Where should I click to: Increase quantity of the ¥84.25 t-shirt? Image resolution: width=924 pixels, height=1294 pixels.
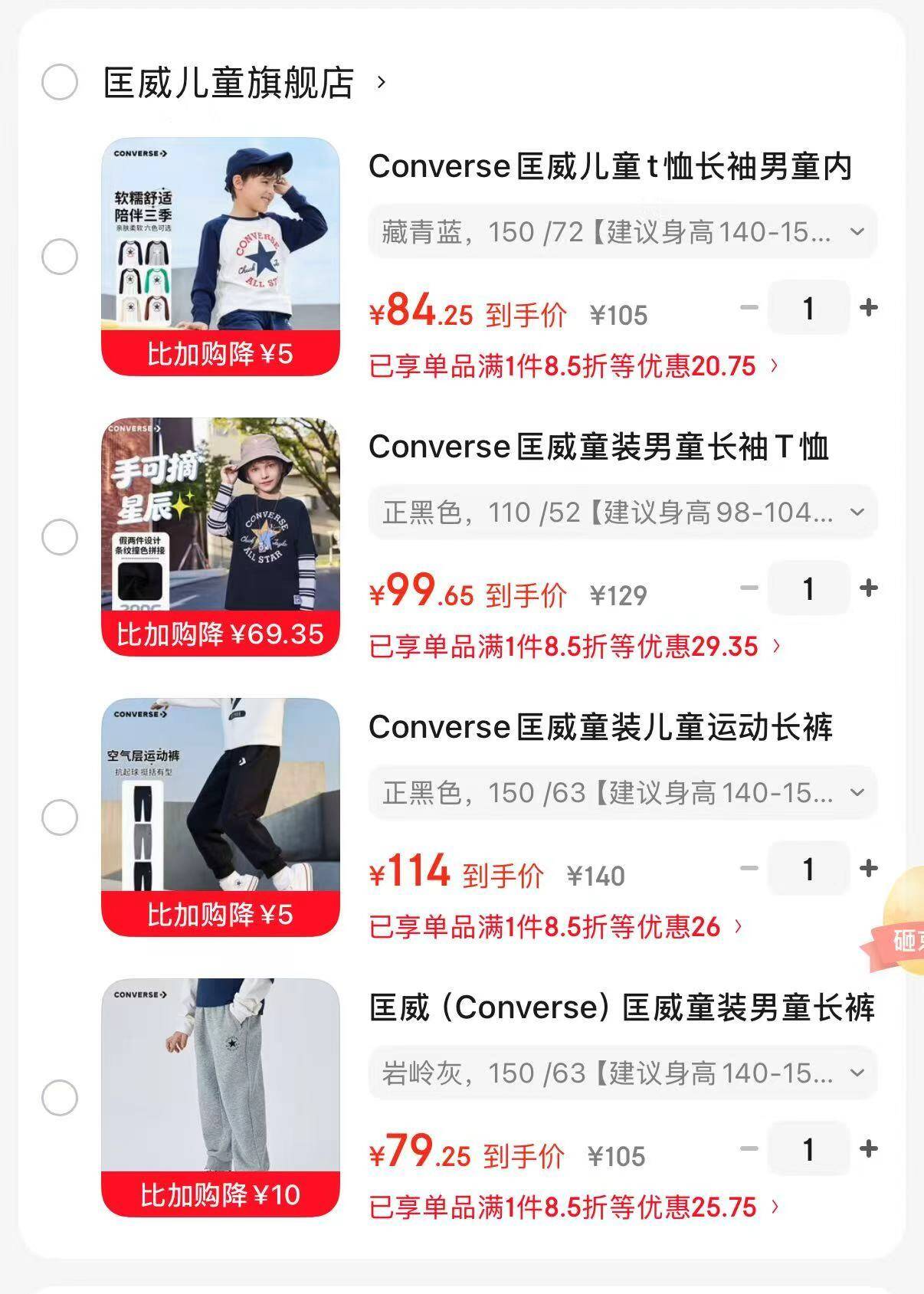(869, 308)
